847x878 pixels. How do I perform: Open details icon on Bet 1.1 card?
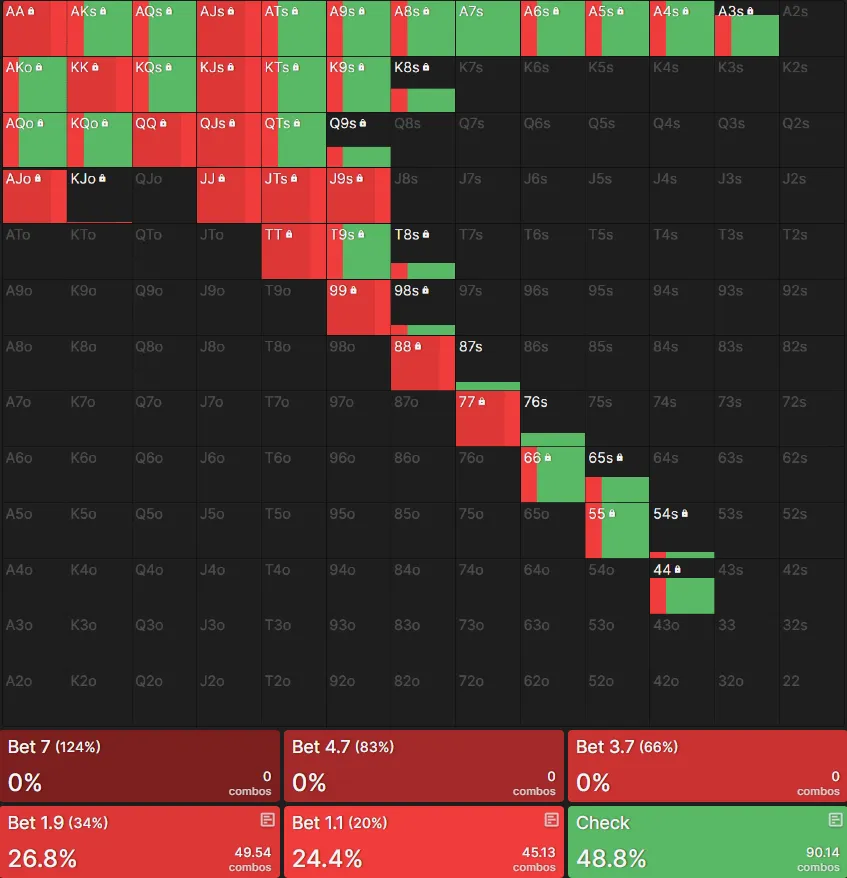pyautogui.click(x=551, y=820)
